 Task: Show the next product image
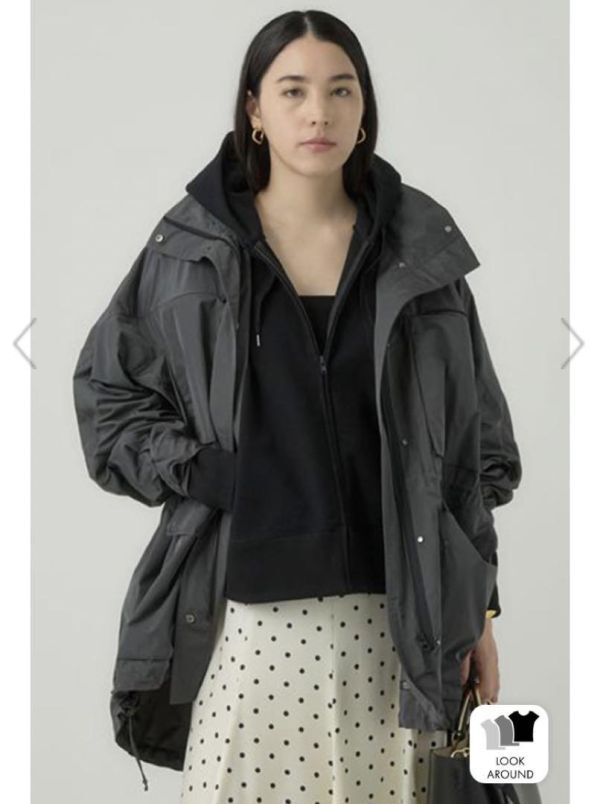(574, 343)
